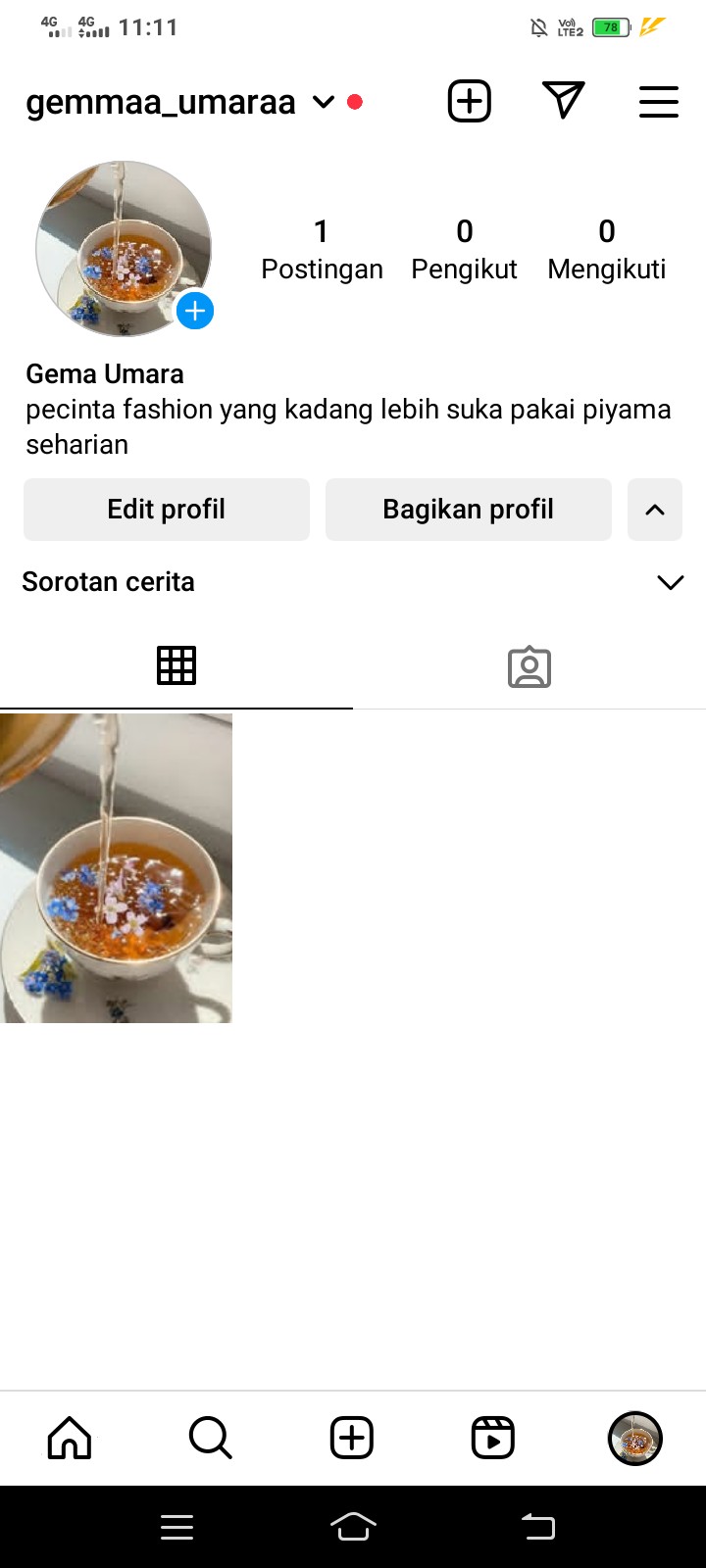Go back using system back button
Viewport: 706px width, 1568px height.
click(538, 1526)
